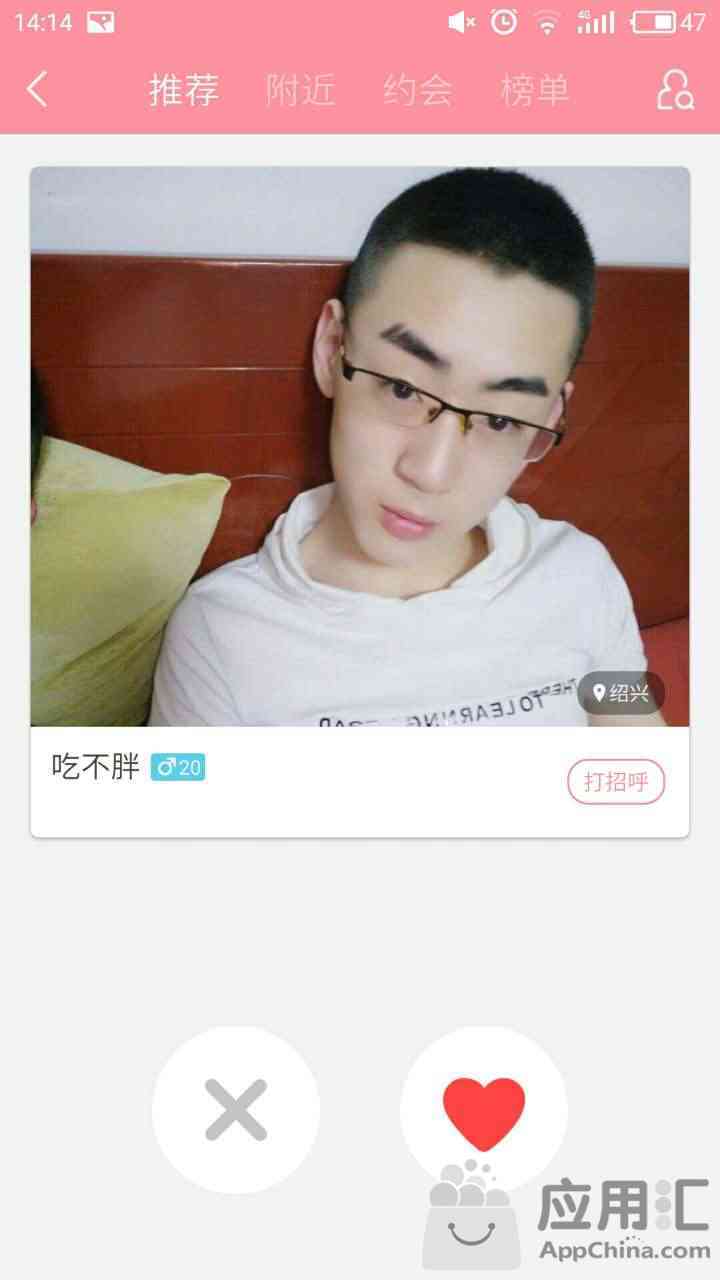Go back using the top-left arrow
The height and width of the screenshot is (1280, 720).
[37, 90]
